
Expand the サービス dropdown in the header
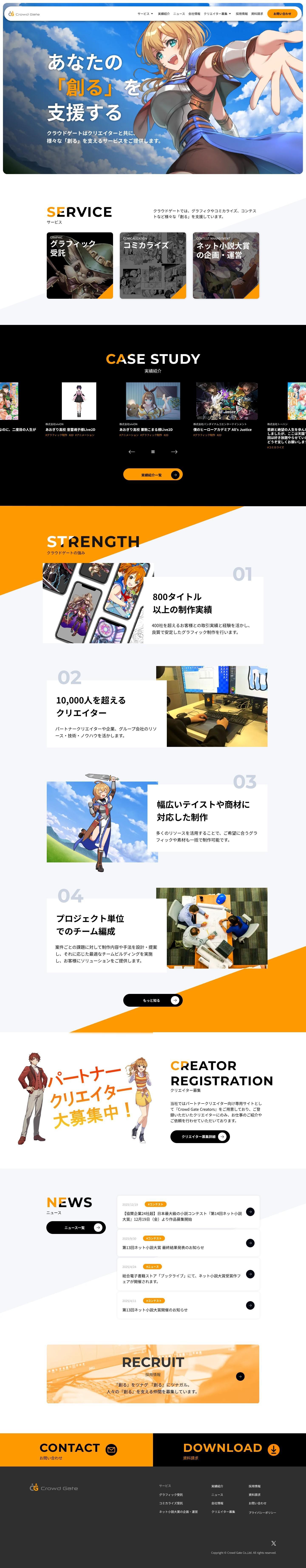(145, 13)
